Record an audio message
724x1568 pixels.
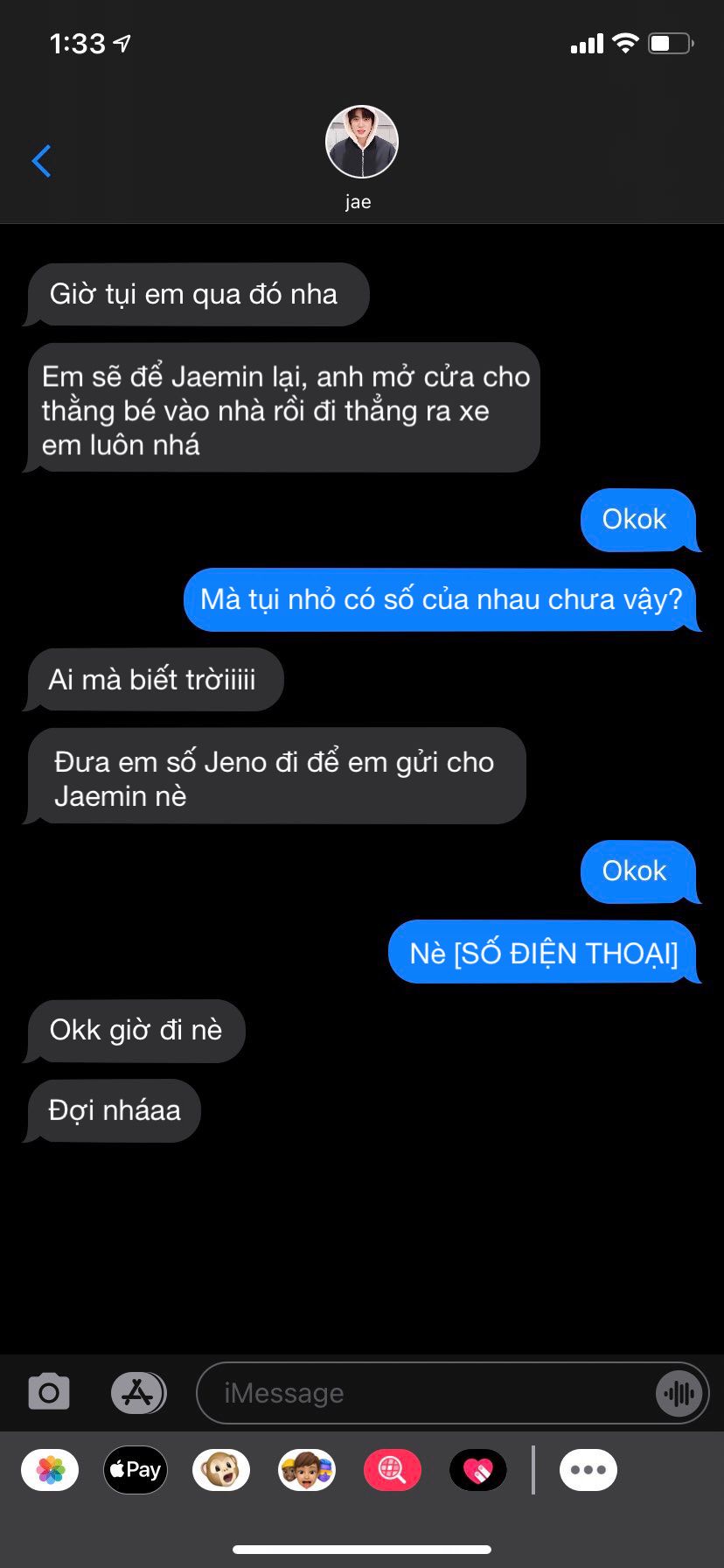(679, 1393)
